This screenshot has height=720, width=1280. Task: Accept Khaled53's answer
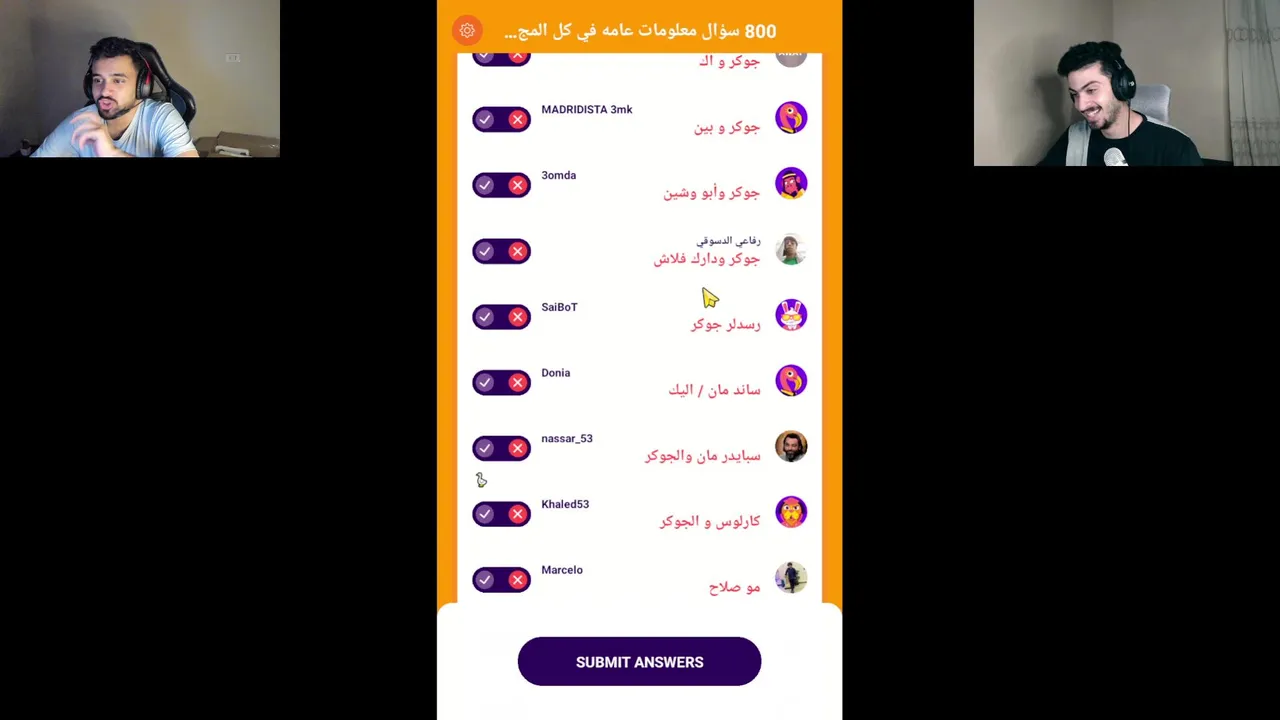[x=485, y=514]
